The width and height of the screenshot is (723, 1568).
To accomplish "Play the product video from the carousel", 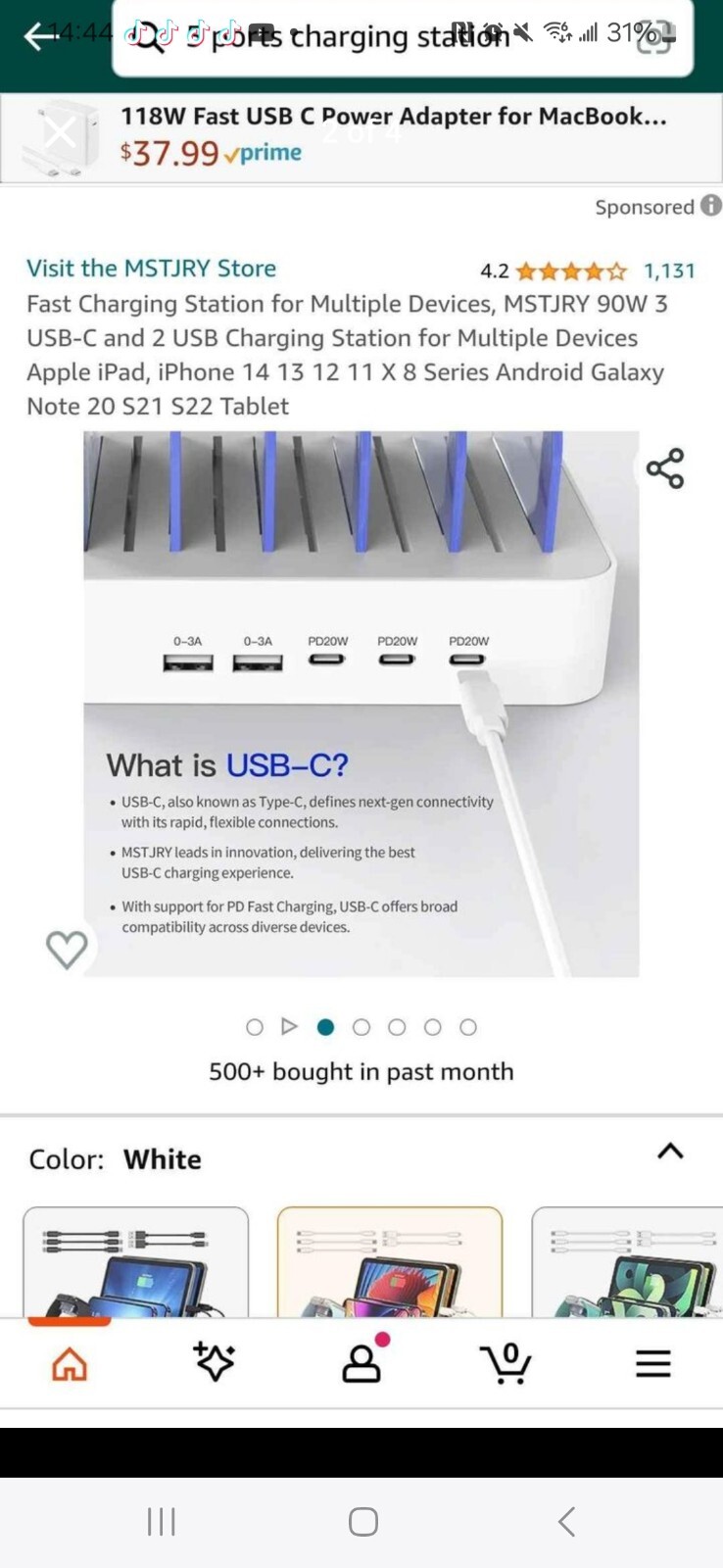I will [x=289, y=1026].
